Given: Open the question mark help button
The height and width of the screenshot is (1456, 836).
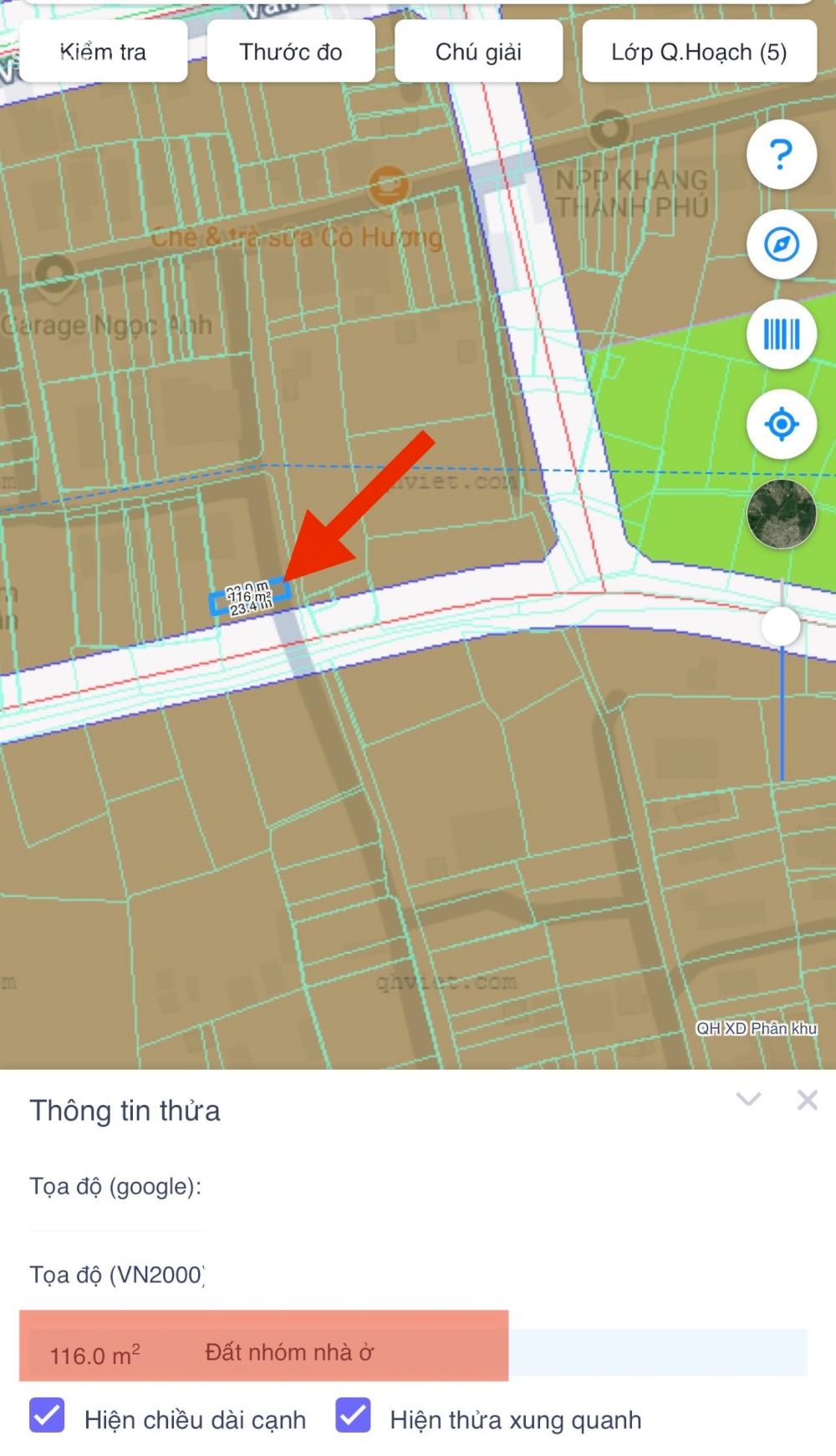Looking at the screenshot, I should [x=781, y=155].
